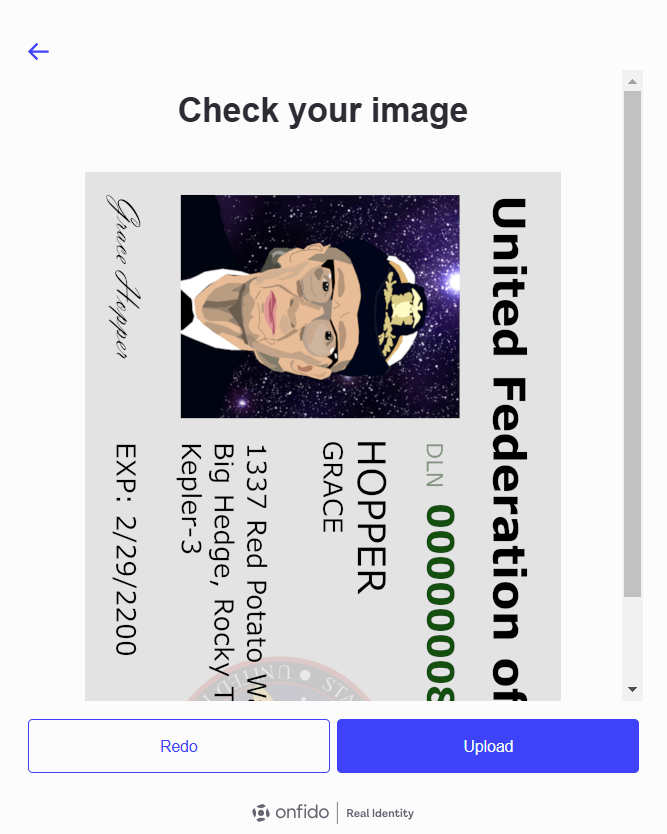This screenshot has width=667, height=834.
Task: Tap Redo to retake the image
Action: click(179, 746)
